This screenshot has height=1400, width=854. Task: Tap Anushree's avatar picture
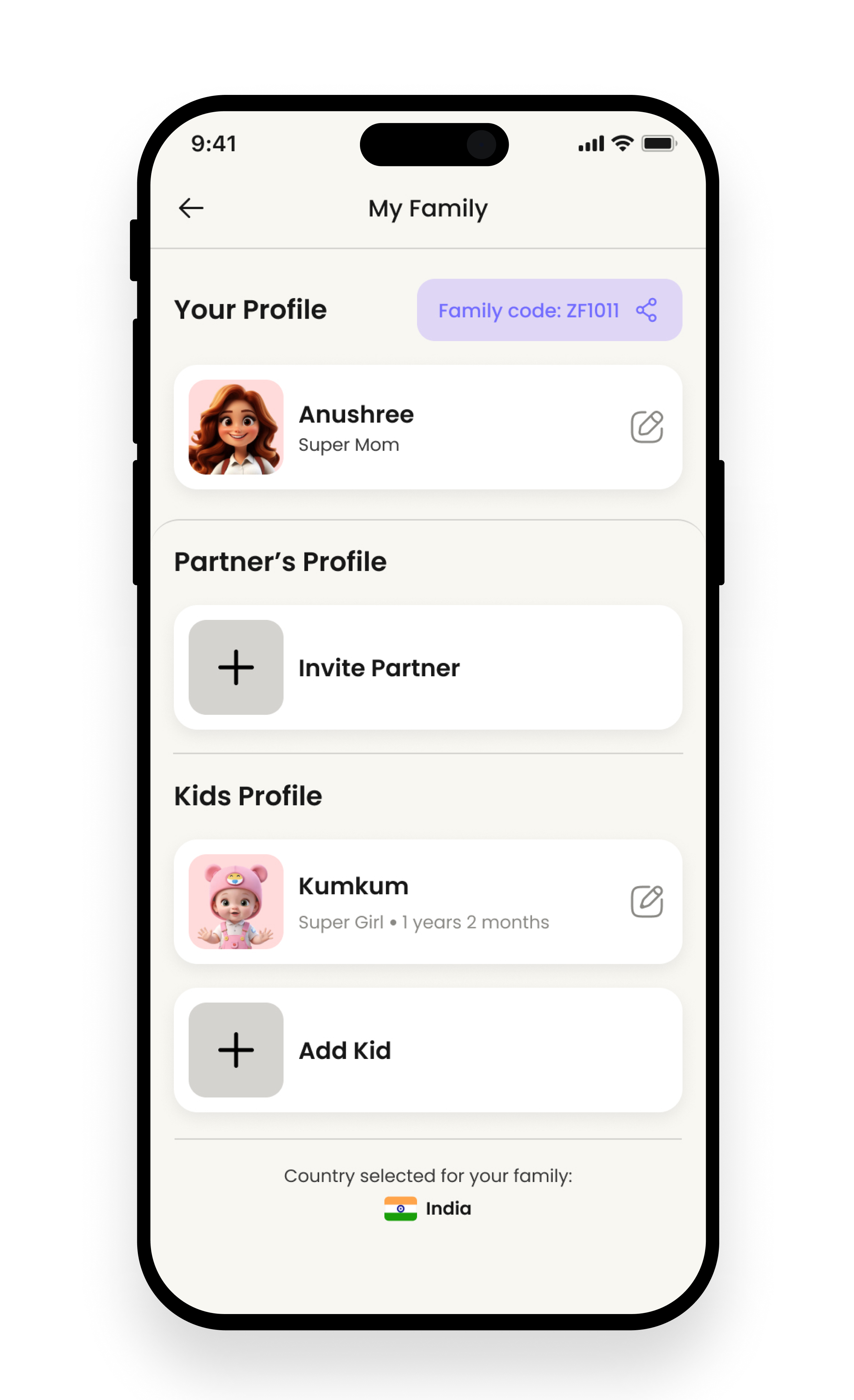coord(236,428)
